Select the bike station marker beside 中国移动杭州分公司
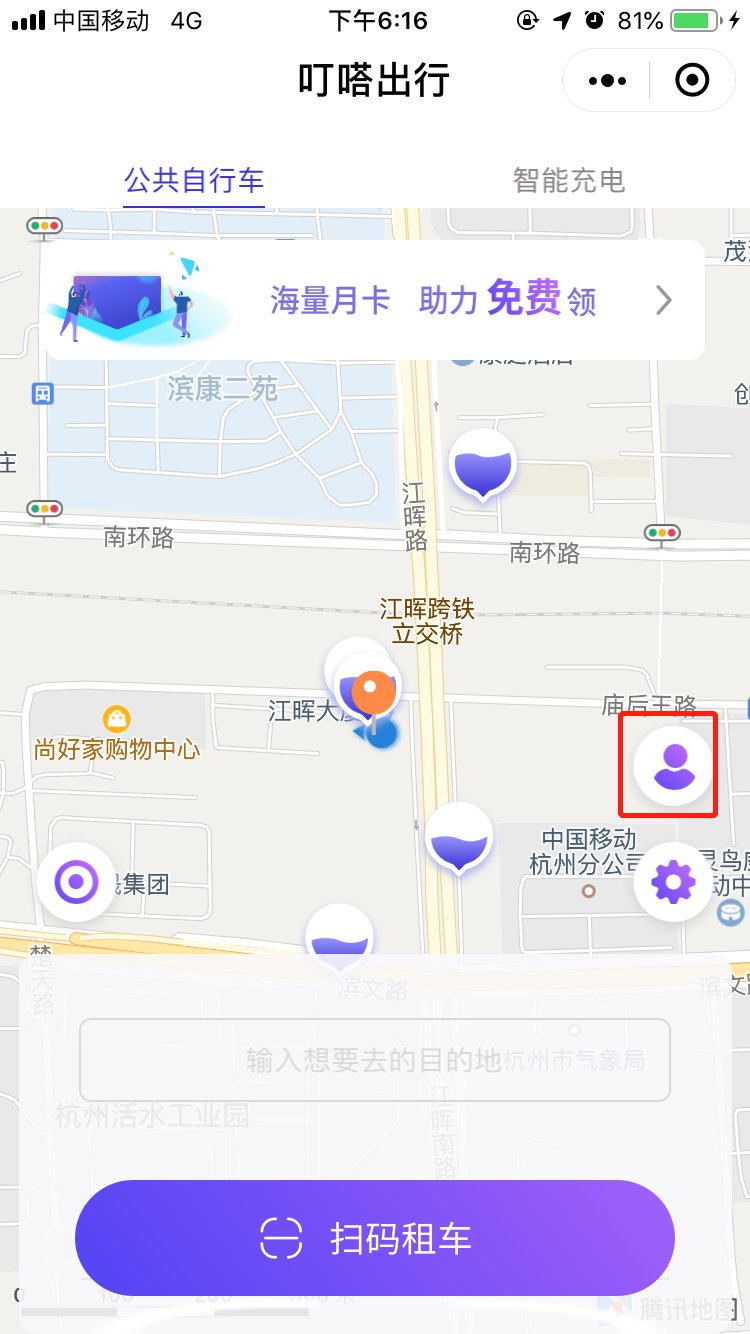Image resolution: width=750 pixels, height=1334 pixels. [x=459, y=837]
